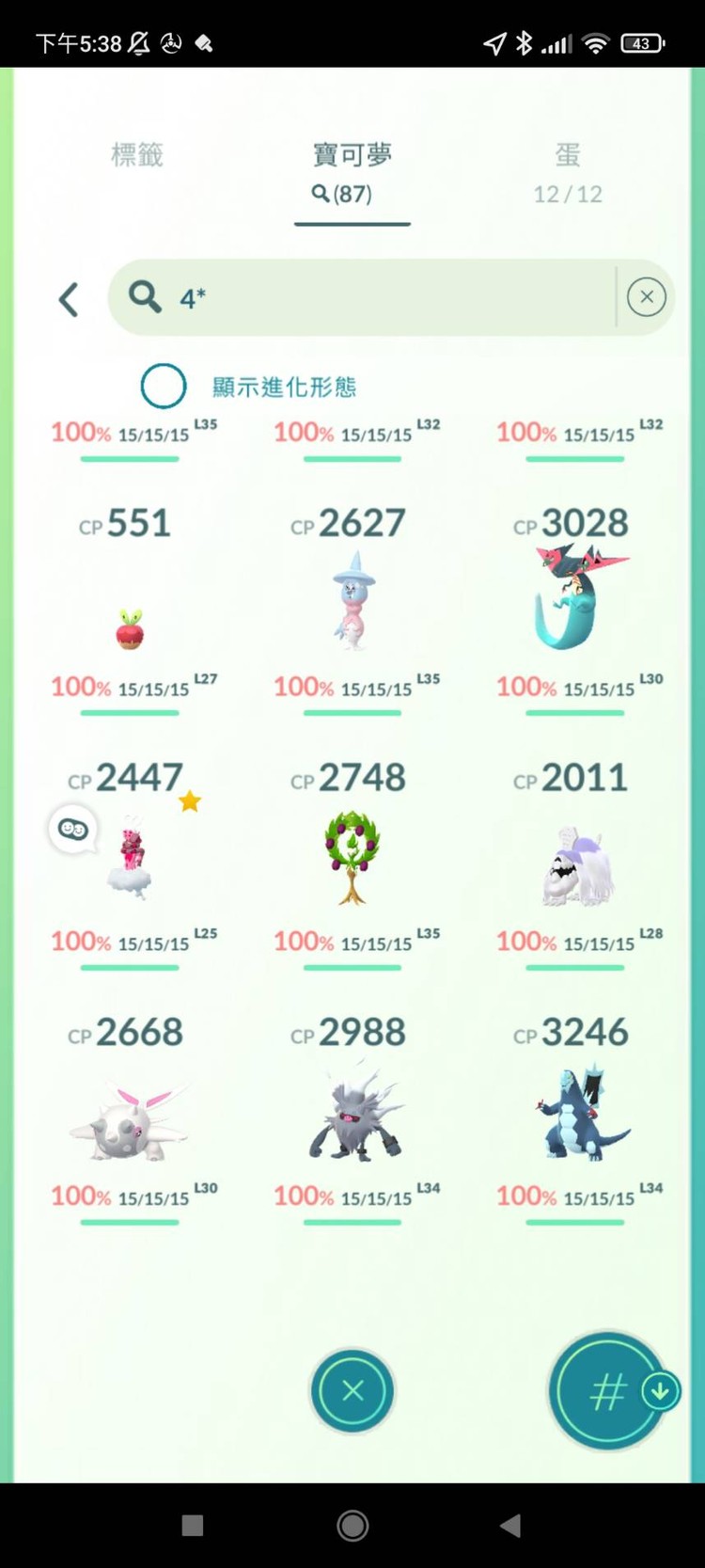Close the Pokémon list with the X button

point(352,1390)
